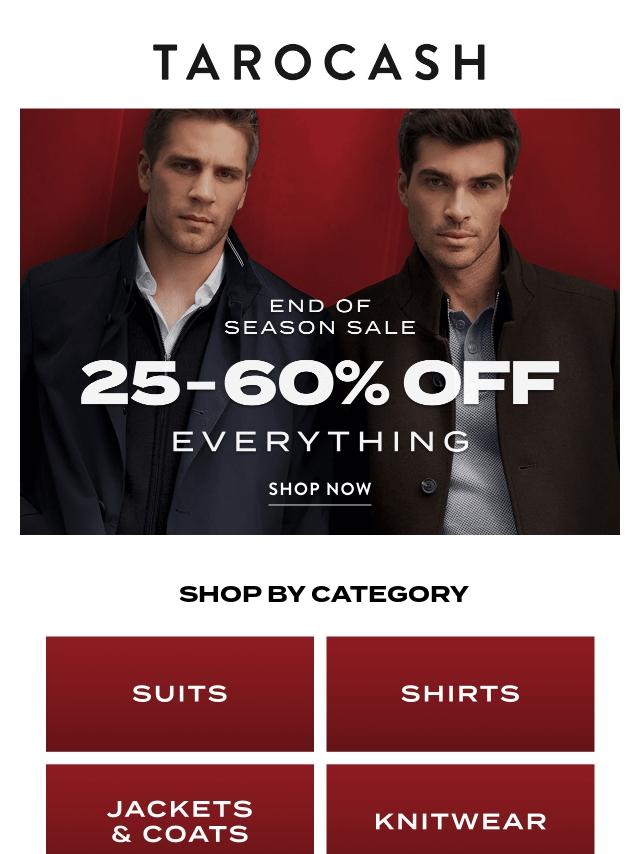Tap Shop Now on the sale banner

tap(320, 489)
